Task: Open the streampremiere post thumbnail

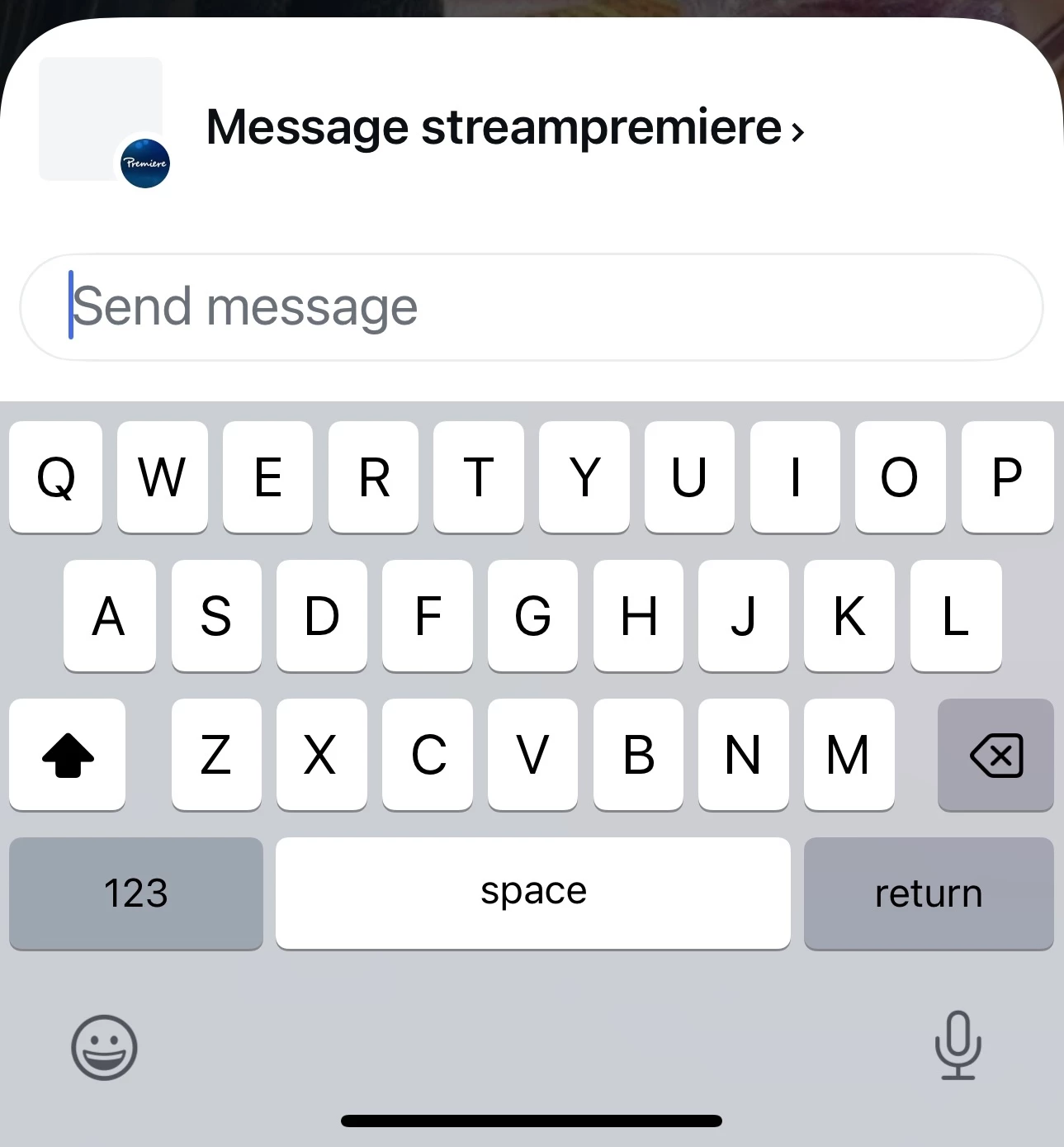Action: coord(101,119)
